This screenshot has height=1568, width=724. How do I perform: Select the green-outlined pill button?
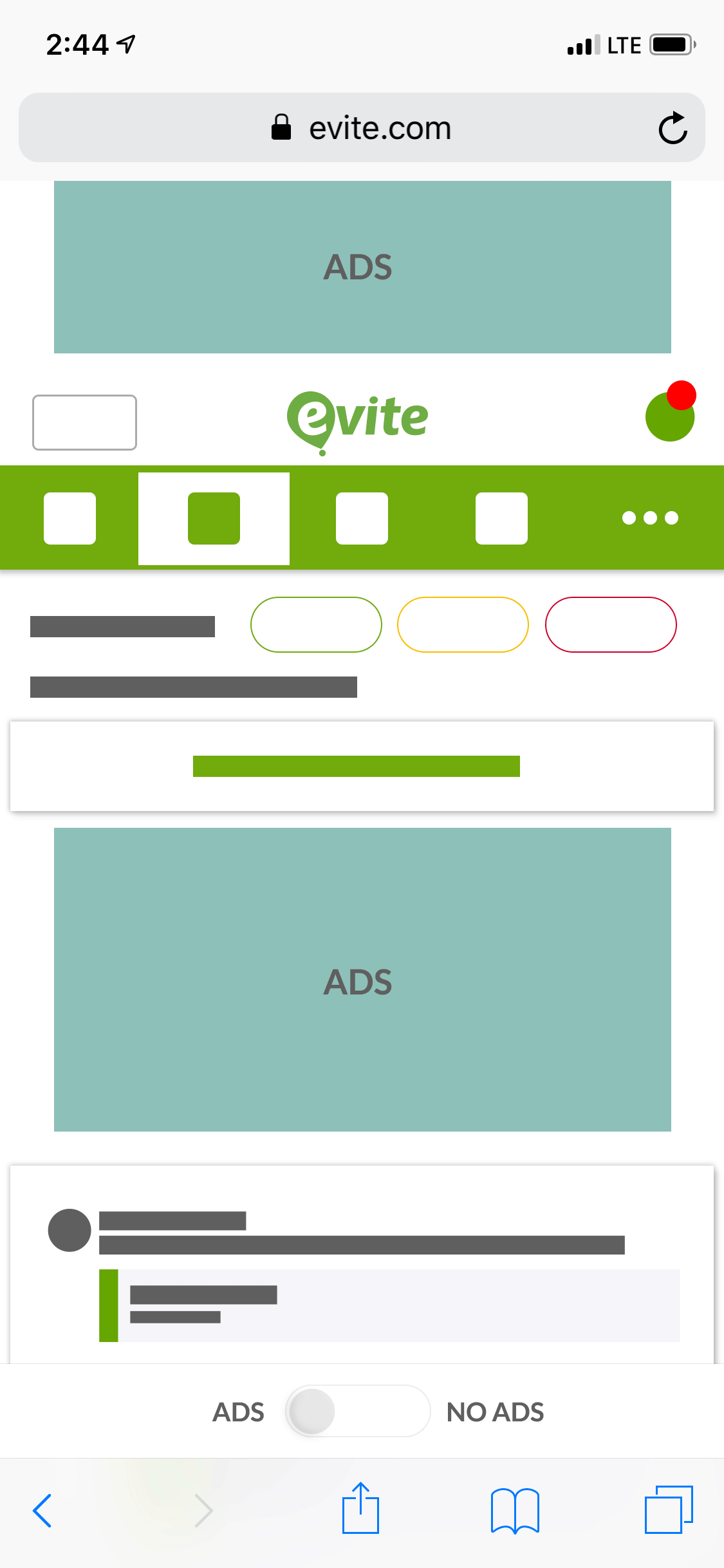(x=316, y=624)
